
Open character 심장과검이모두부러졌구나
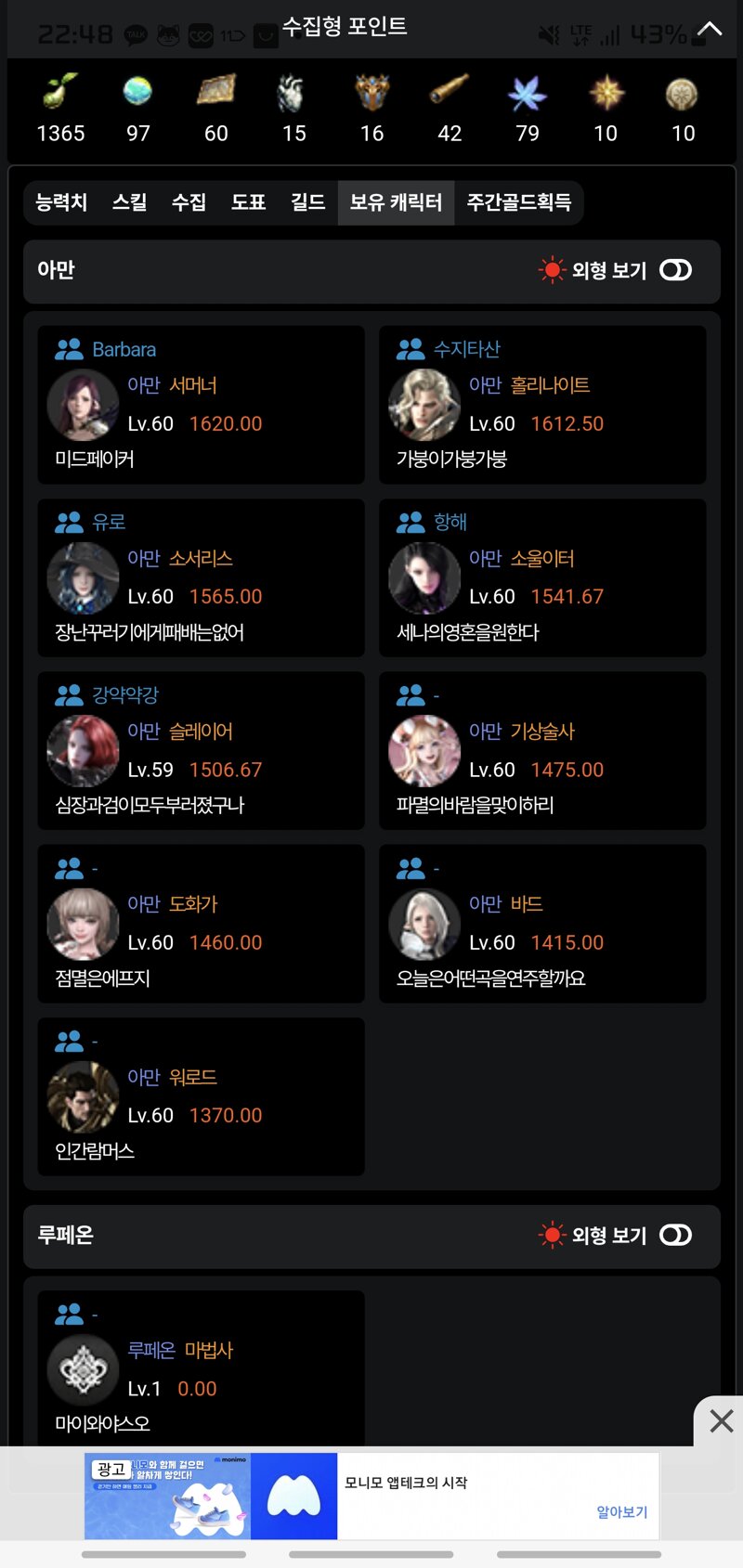pos(201,750)
